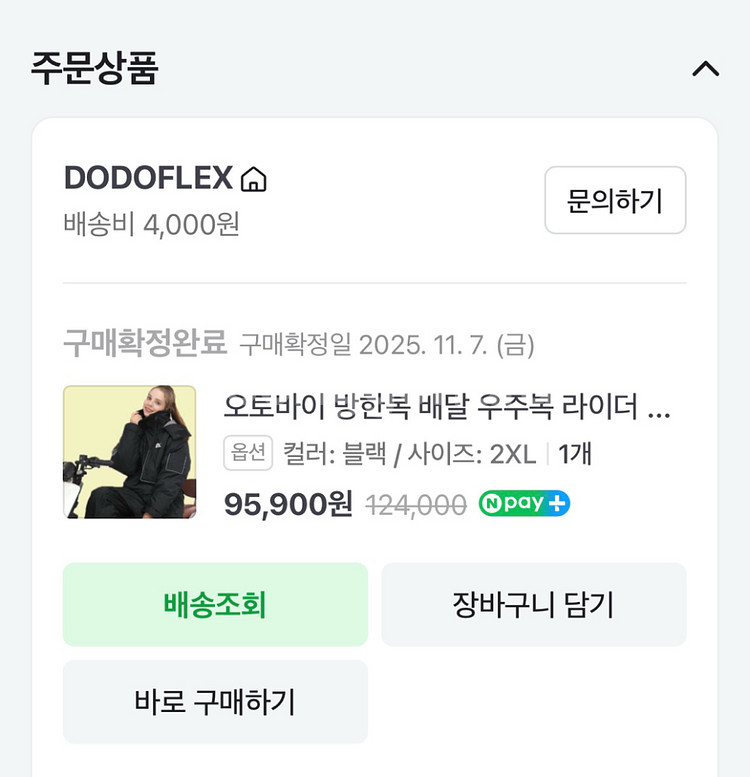The height and width of the screenshot is (777, 750).
Task: Click the quantity label 1개
Action: (x=575, y=453)
